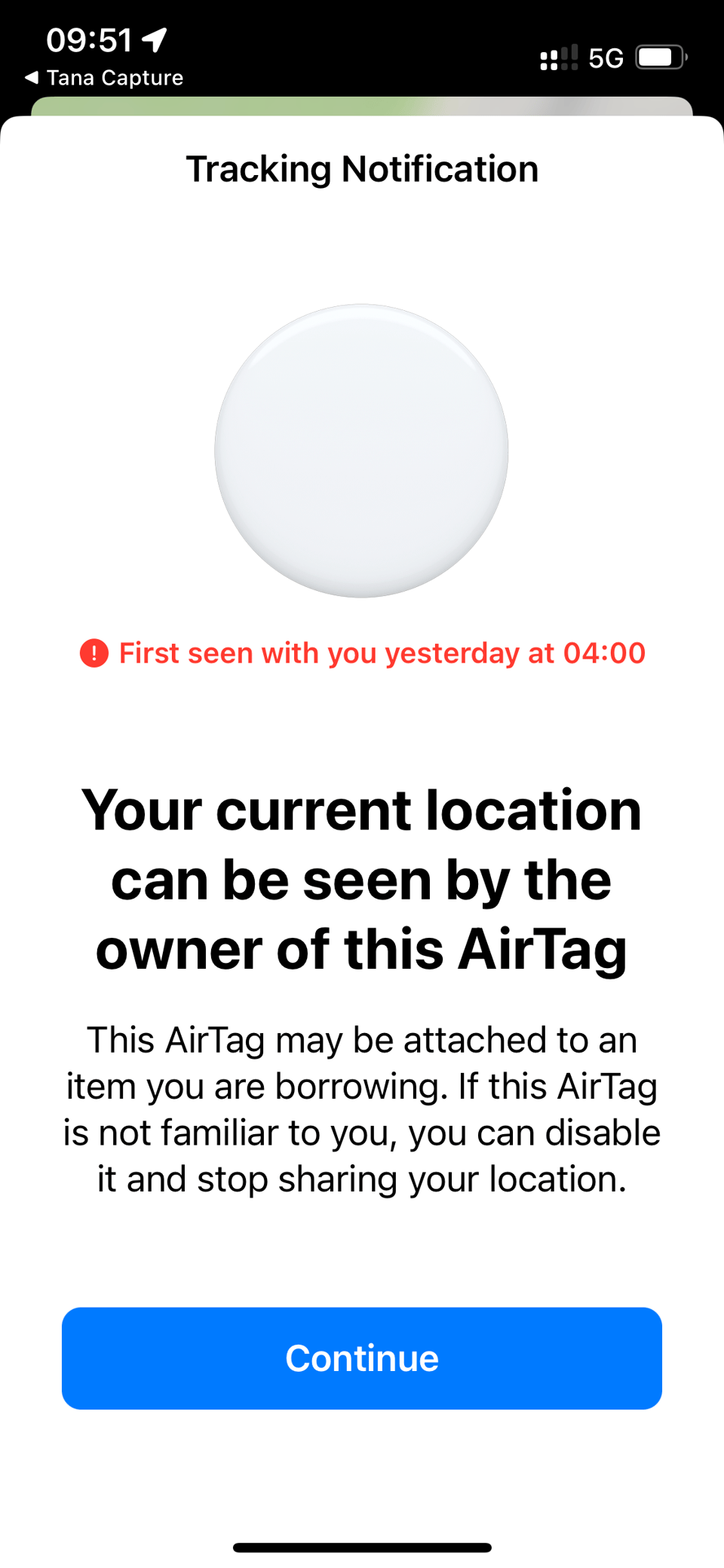
Task: Tap the blue Continue button
Action: (362, 1357)
